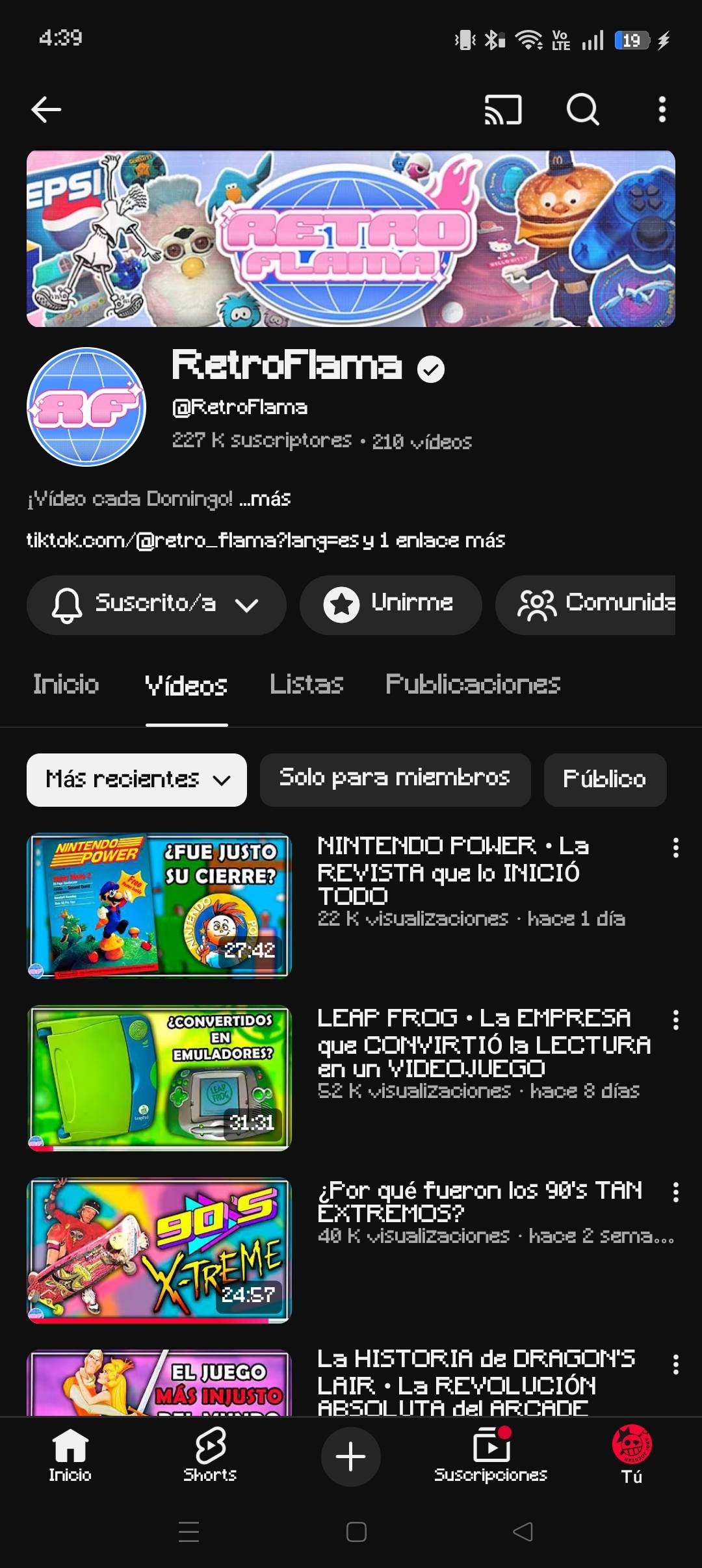
Task: Play the NINTENDO POWER video
Action: click(159, 905)
